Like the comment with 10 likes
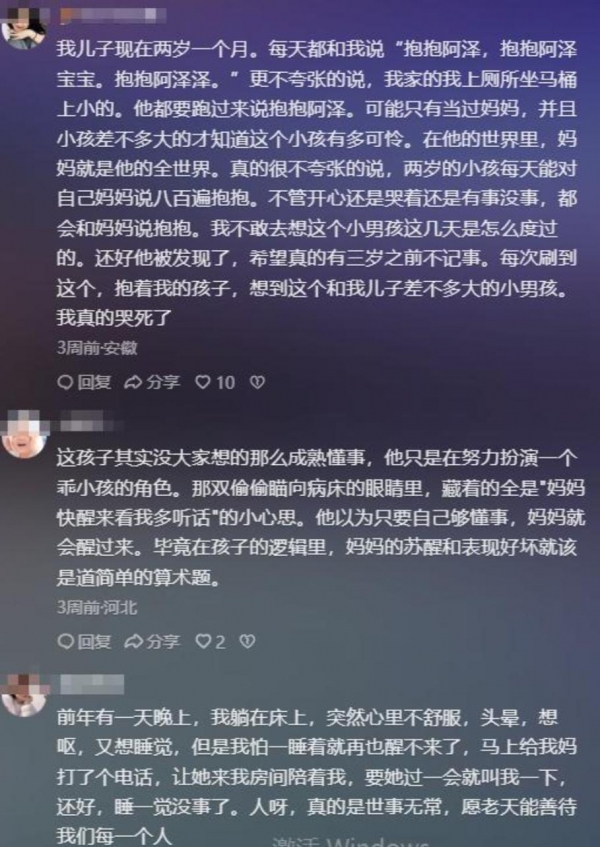The height and width of the screenshot is (847, 600). [213, 382]
